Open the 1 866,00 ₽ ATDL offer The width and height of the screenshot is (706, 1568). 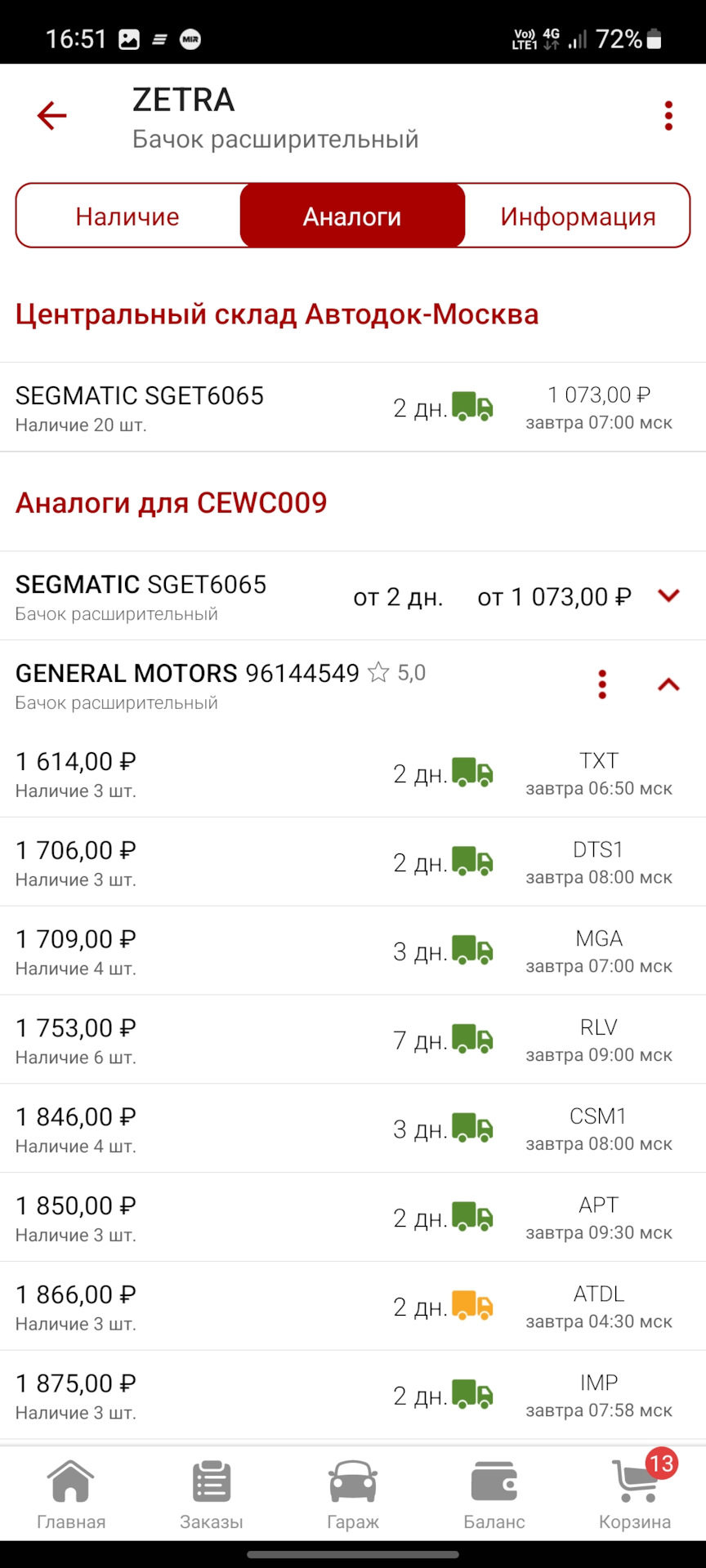(353, 1307)
